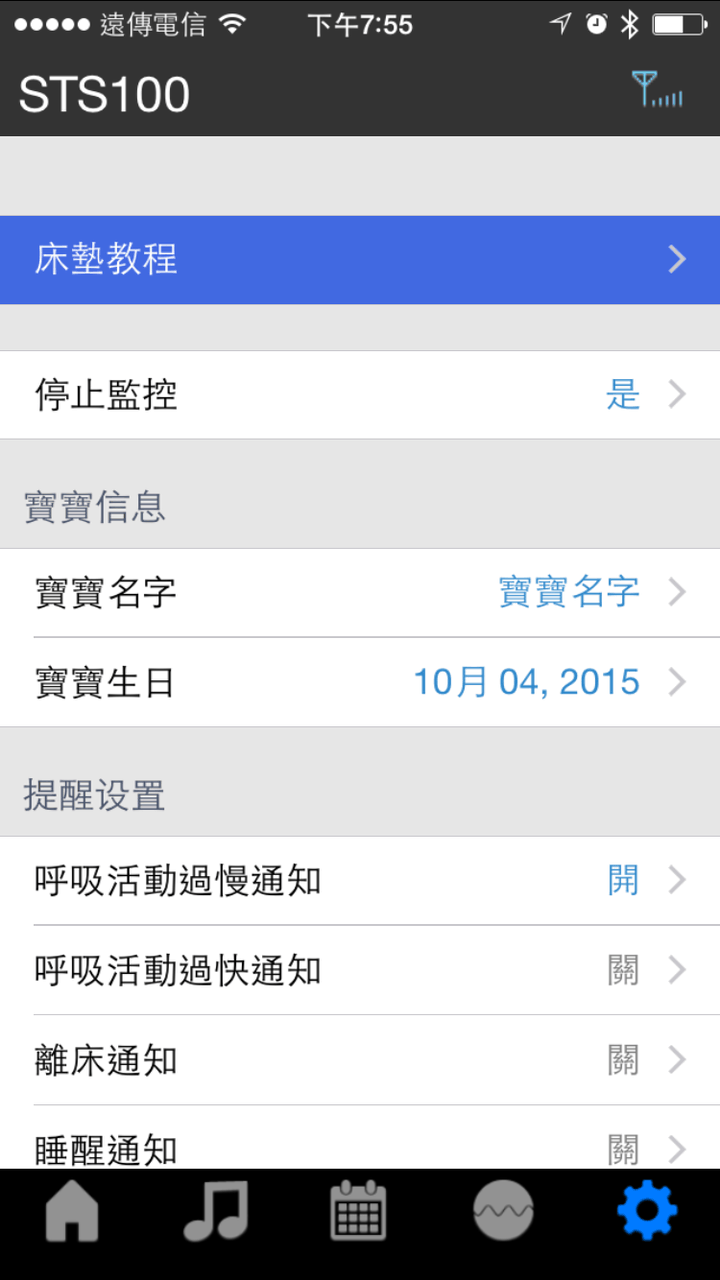Screen dimensions: 720x1280
Task: Switch to the waveform monitor tab
Action: 502,1213
